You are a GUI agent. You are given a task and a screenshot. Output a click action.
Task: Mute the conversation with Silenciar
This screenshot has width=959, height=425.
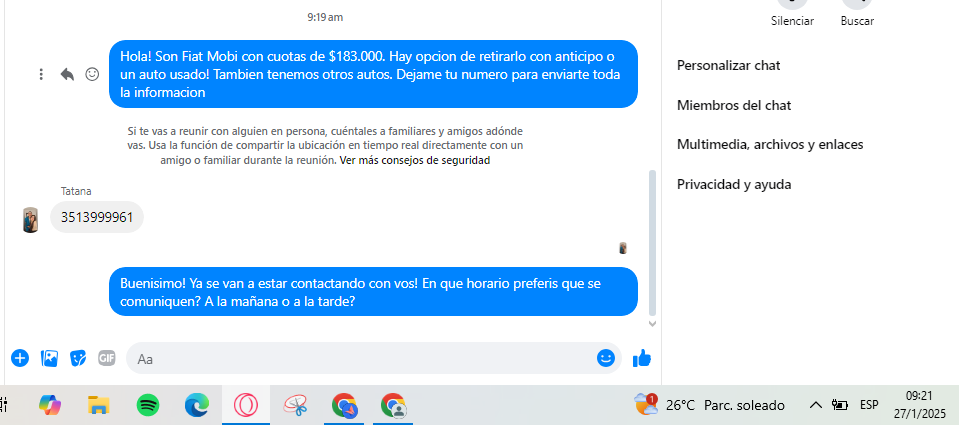tap(792, 8)
